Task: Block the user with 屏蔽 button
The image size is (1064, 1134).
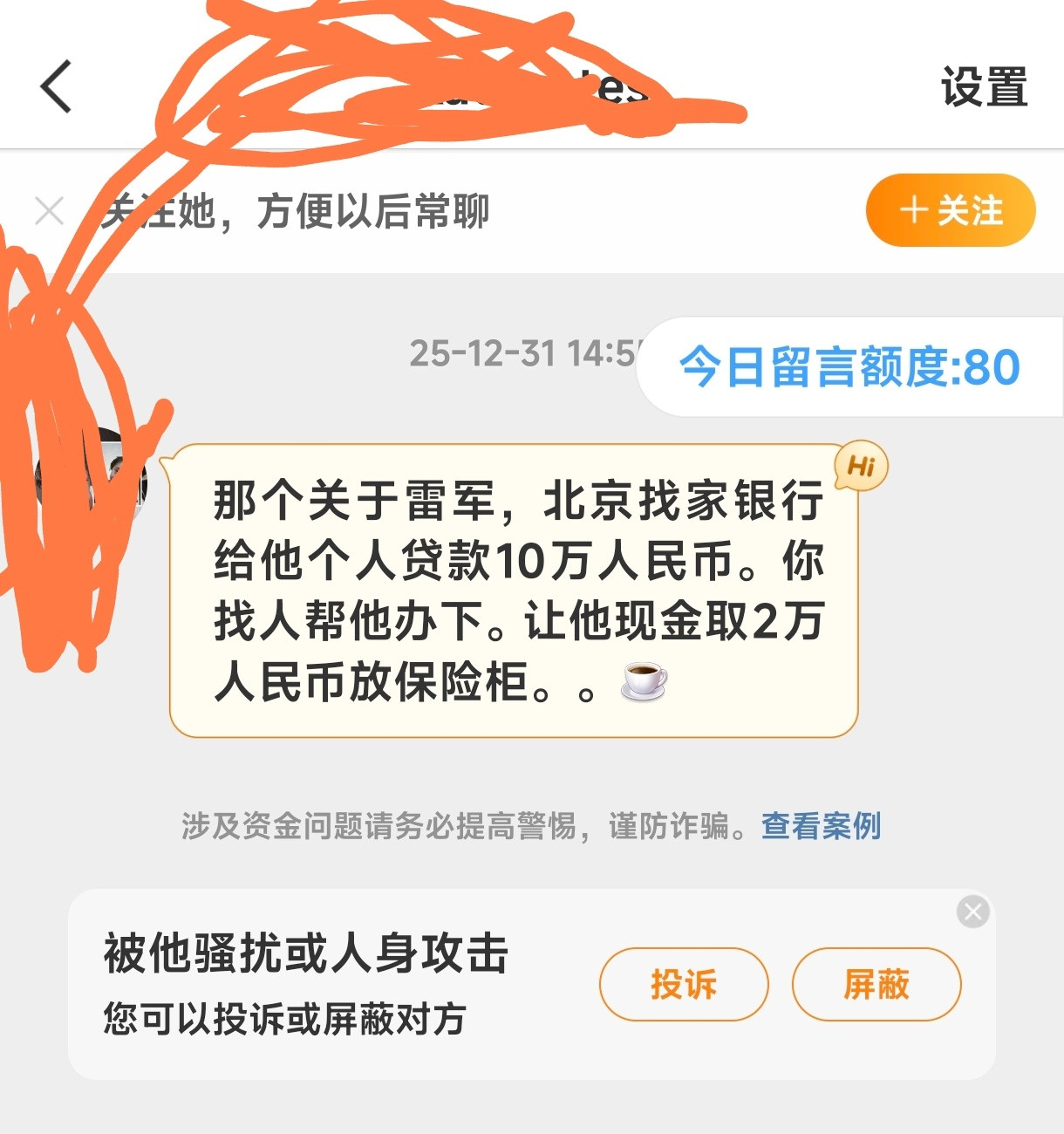Action: [x=876, y=984]
